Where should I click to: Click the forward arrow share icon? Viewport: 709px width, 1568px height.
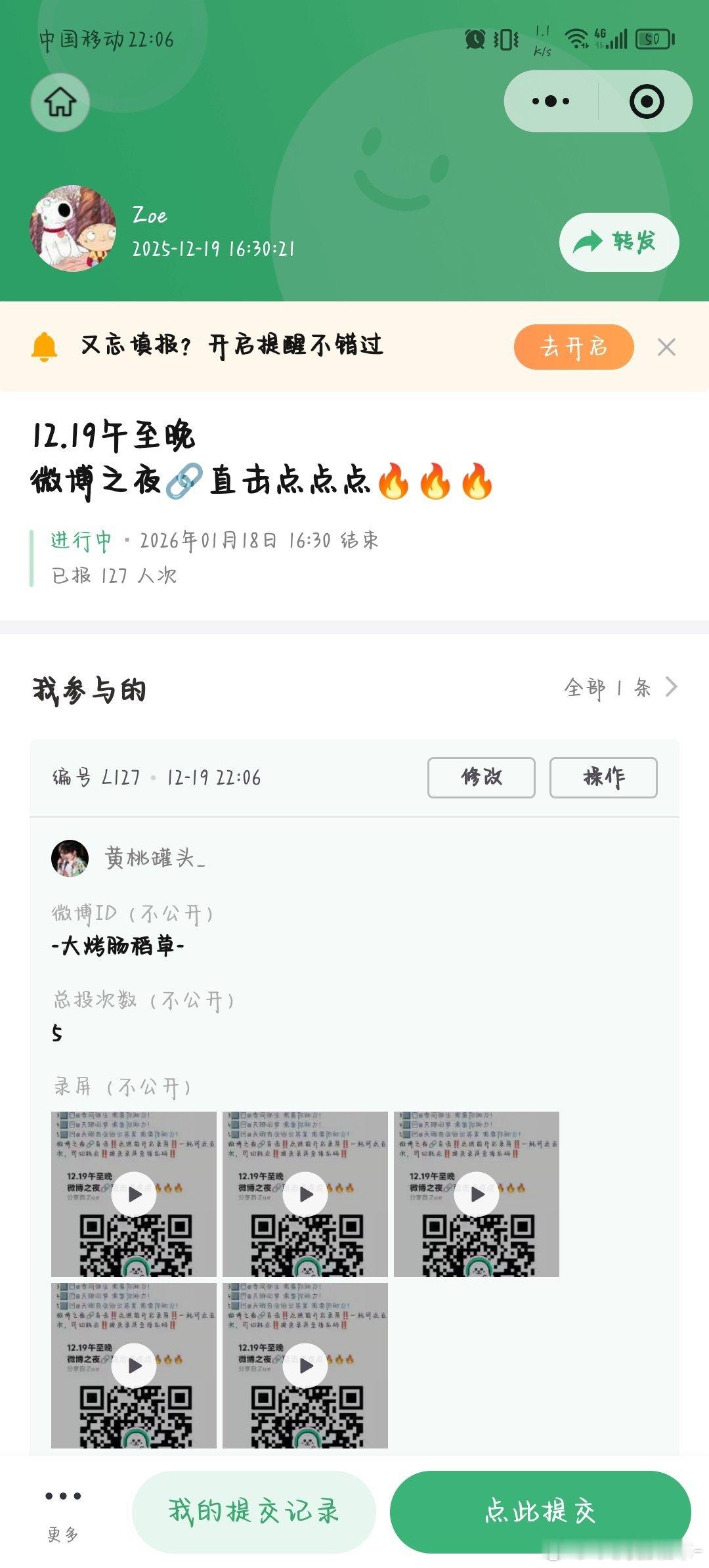[x=588, y=242]
